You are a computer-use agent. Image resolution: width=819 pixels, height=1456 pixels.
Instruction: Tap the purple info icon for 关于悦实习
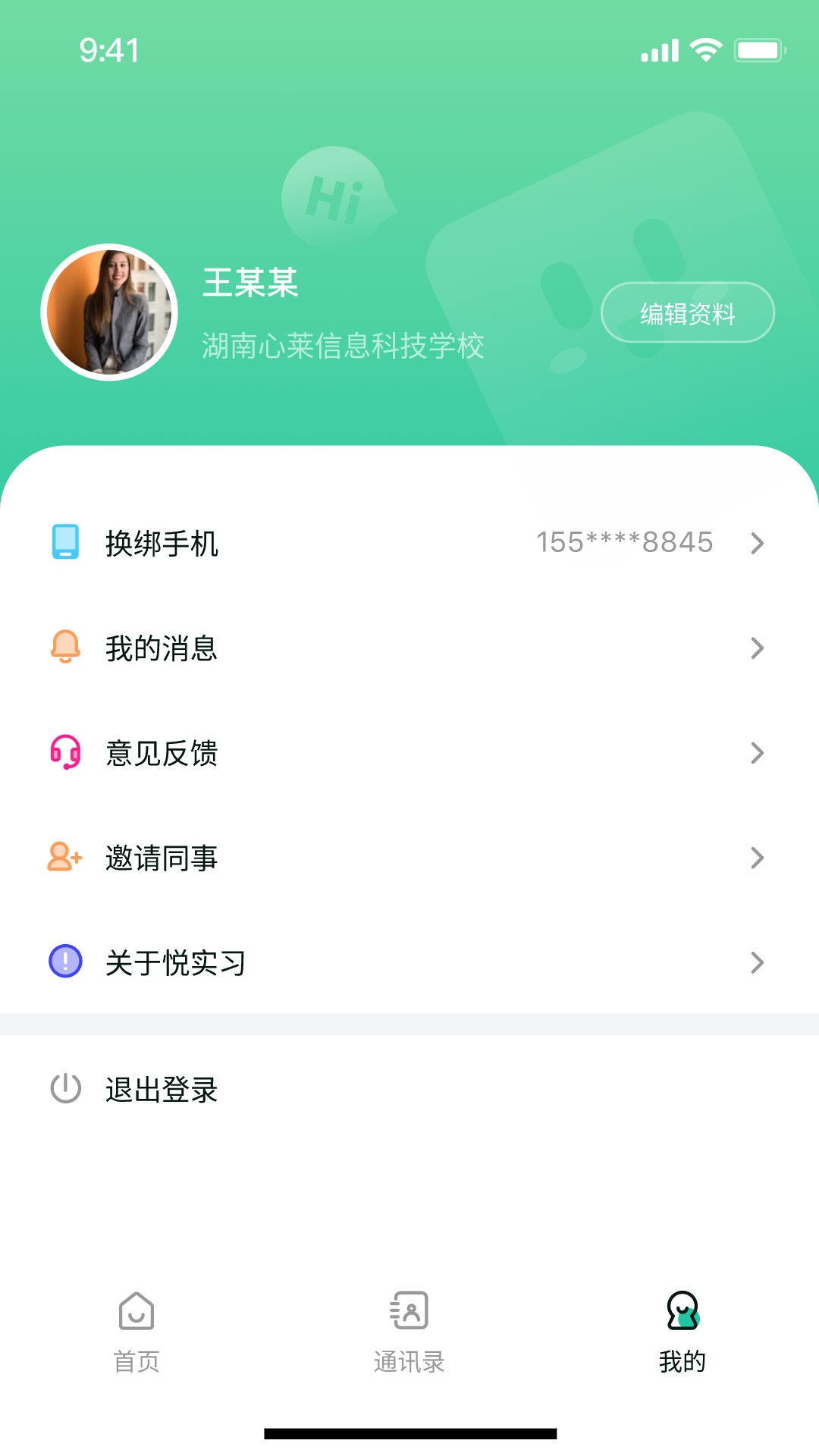pyautogui.click(x=65, y=962)
